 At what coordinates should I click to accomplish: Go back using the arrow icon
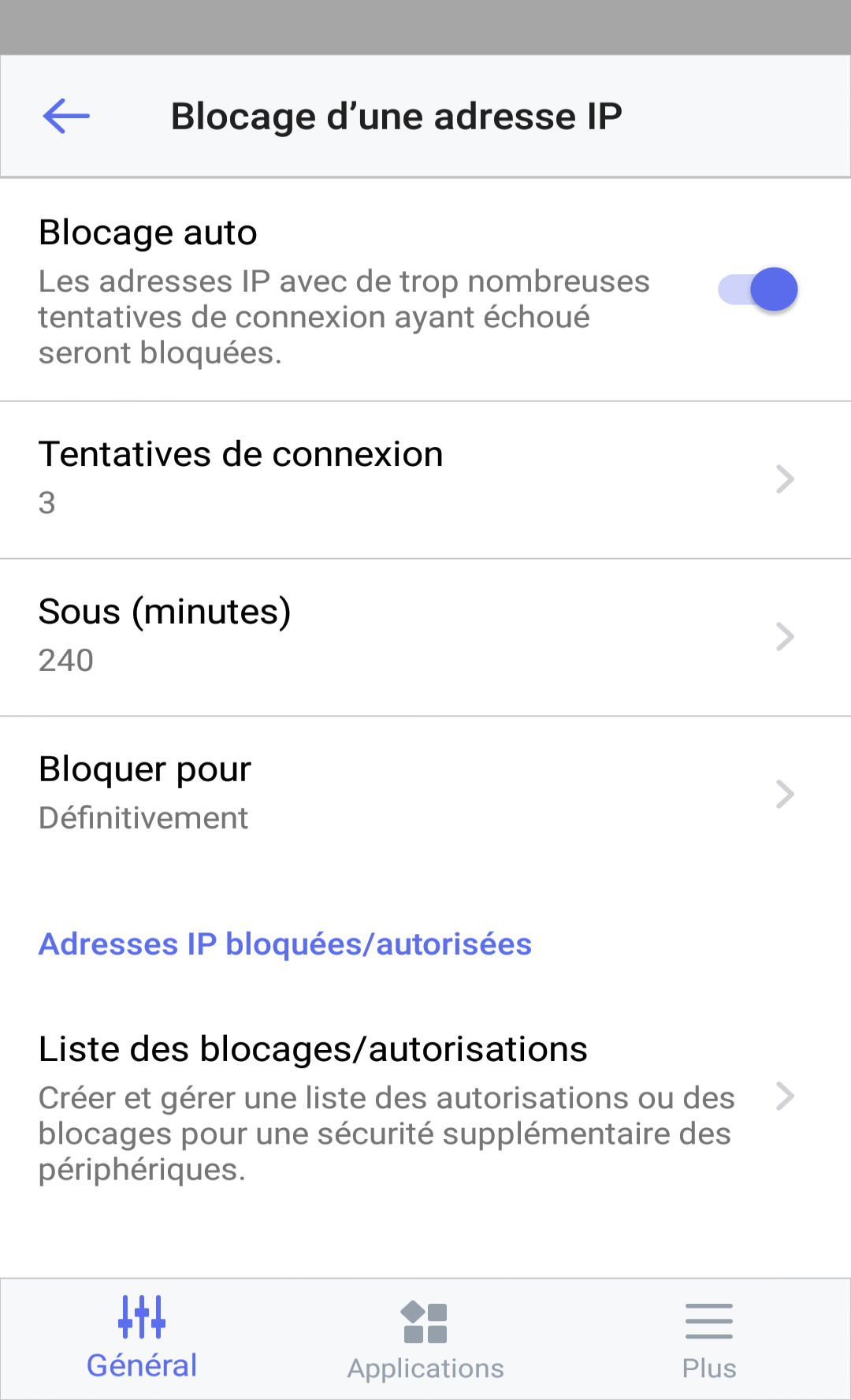click(66, 117)
